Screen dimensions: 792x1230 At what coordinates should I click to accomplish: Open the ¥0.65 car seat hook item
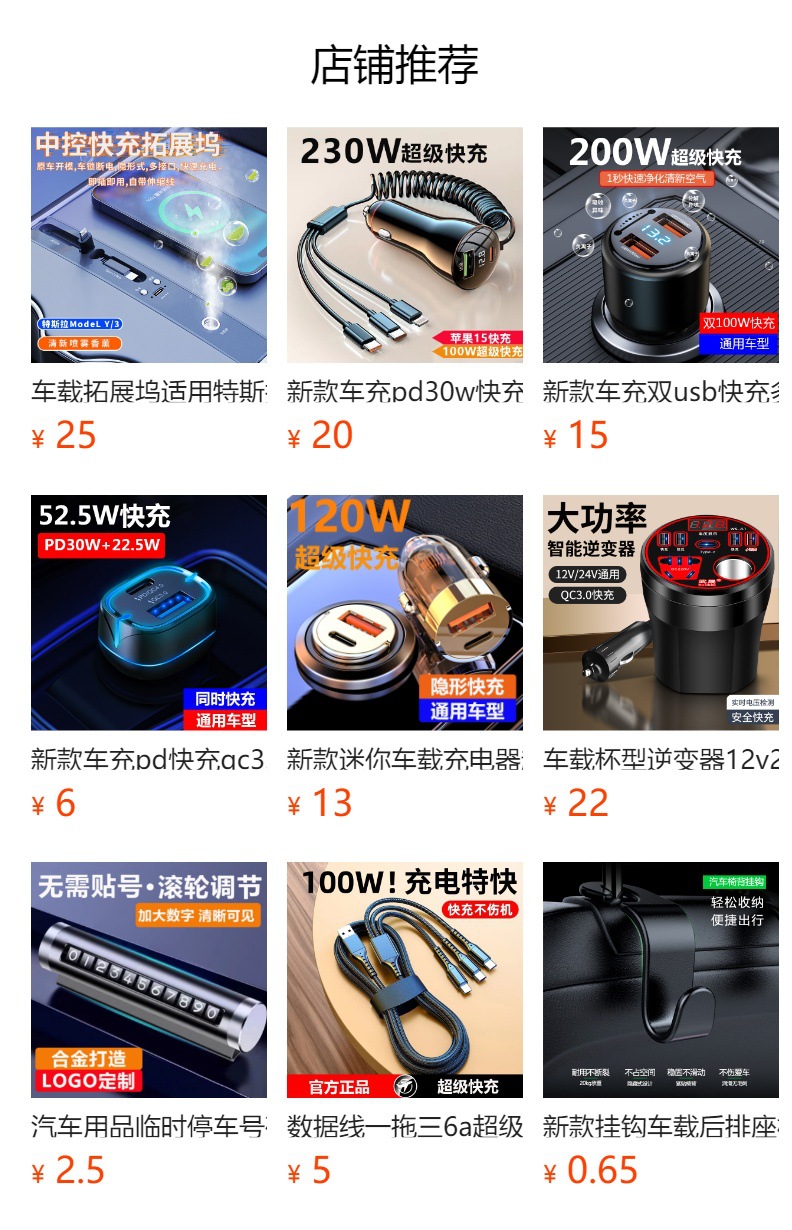[x=661, y=980]
